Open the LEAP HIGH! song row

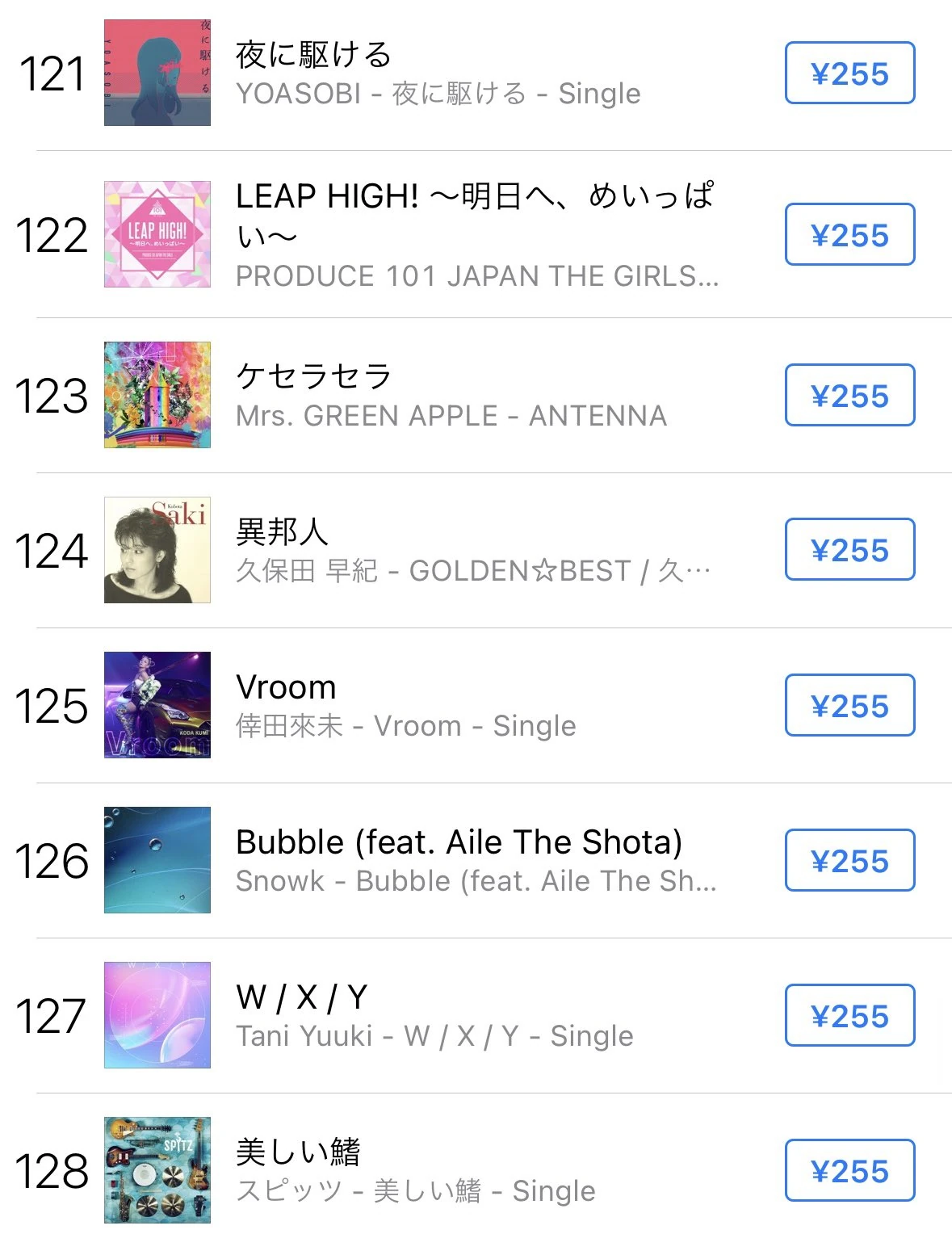tap(476, 234)
